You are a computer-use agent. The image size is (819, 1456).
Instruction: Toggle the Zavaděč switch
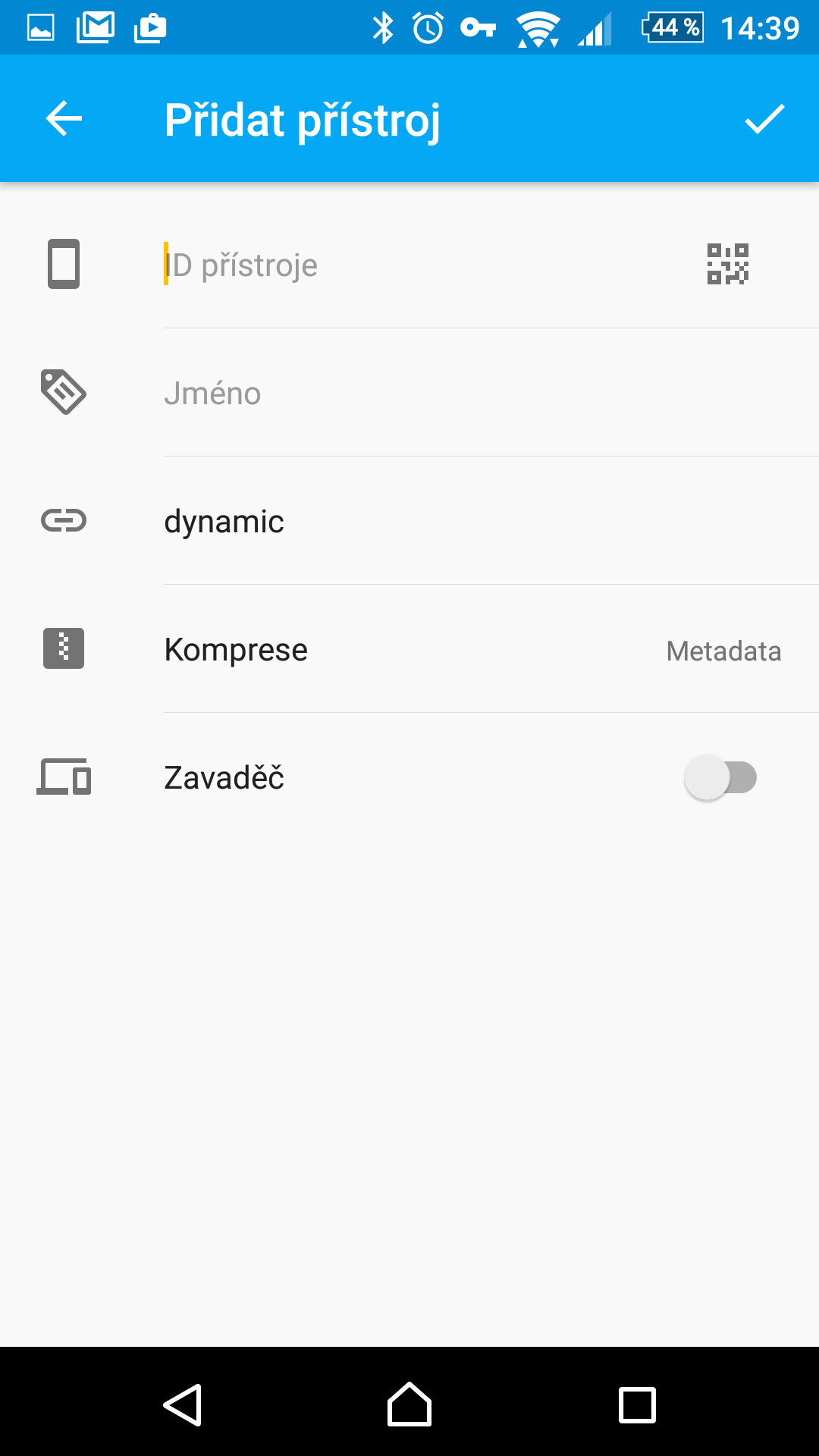point(720,777)
